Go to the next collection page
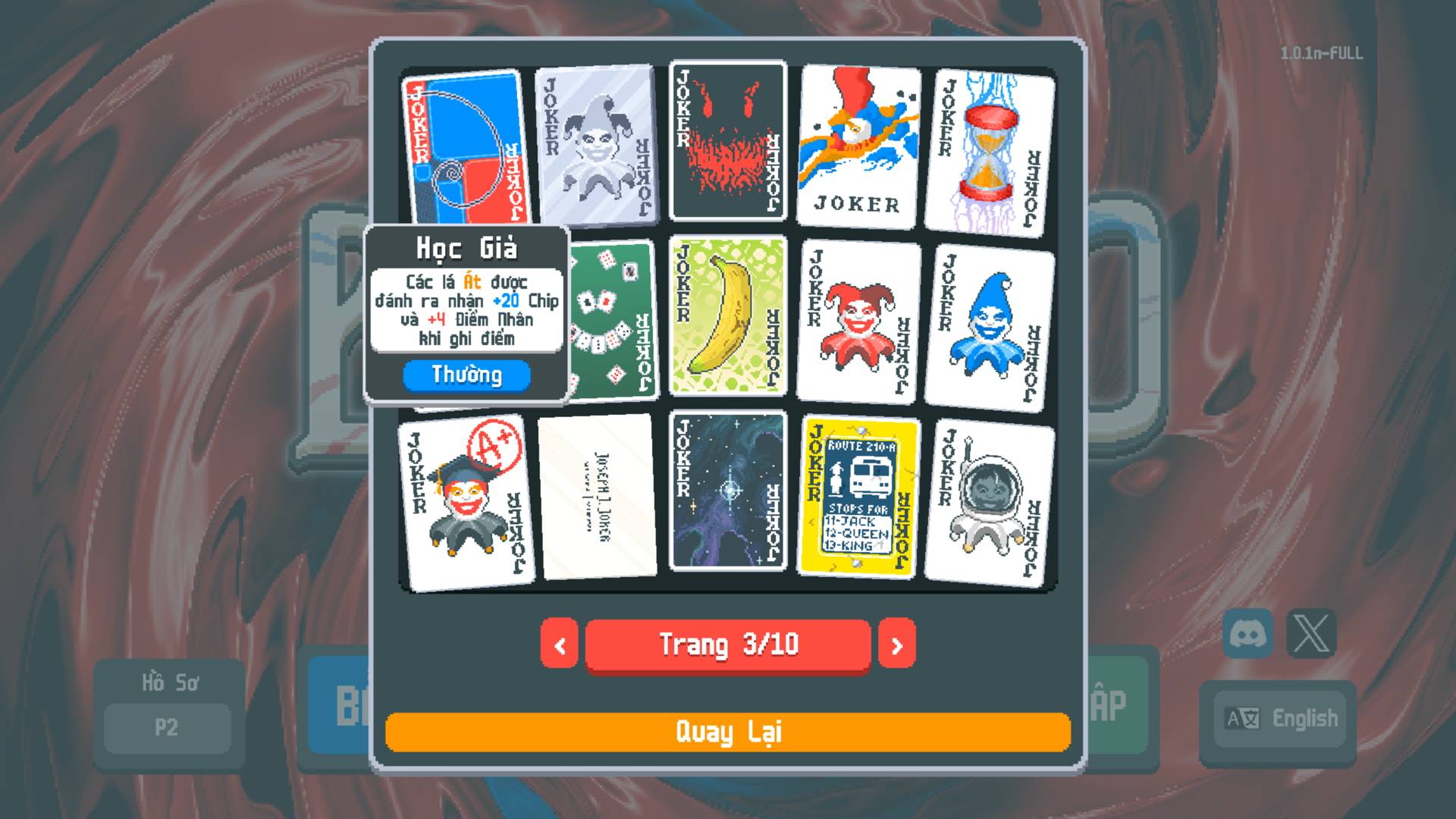 coord(896,645)
